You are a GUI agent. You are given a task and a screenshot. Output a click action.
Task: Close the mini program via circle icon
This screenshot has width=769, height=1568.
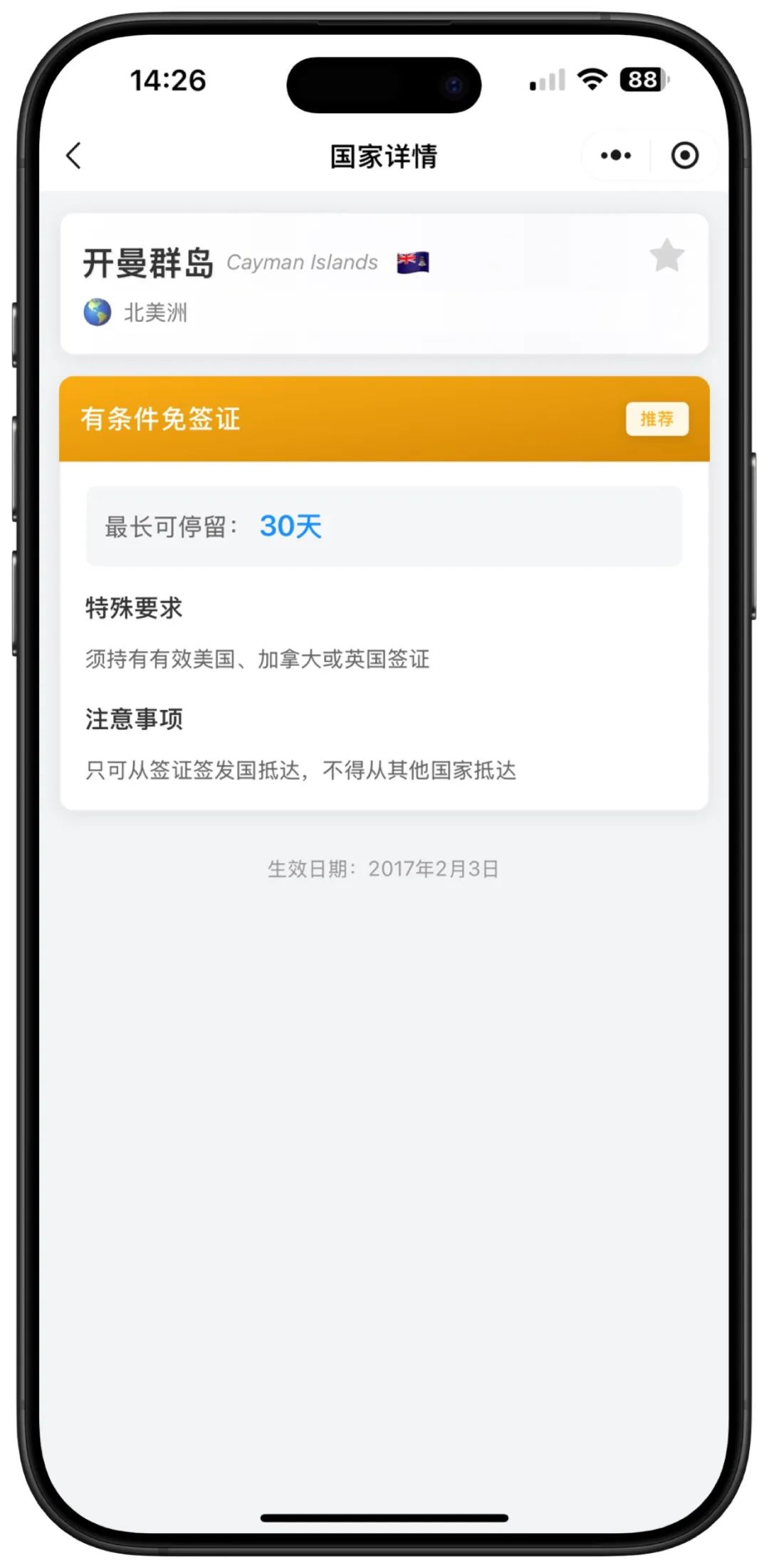pyautogui.click(x=684, y=155)
